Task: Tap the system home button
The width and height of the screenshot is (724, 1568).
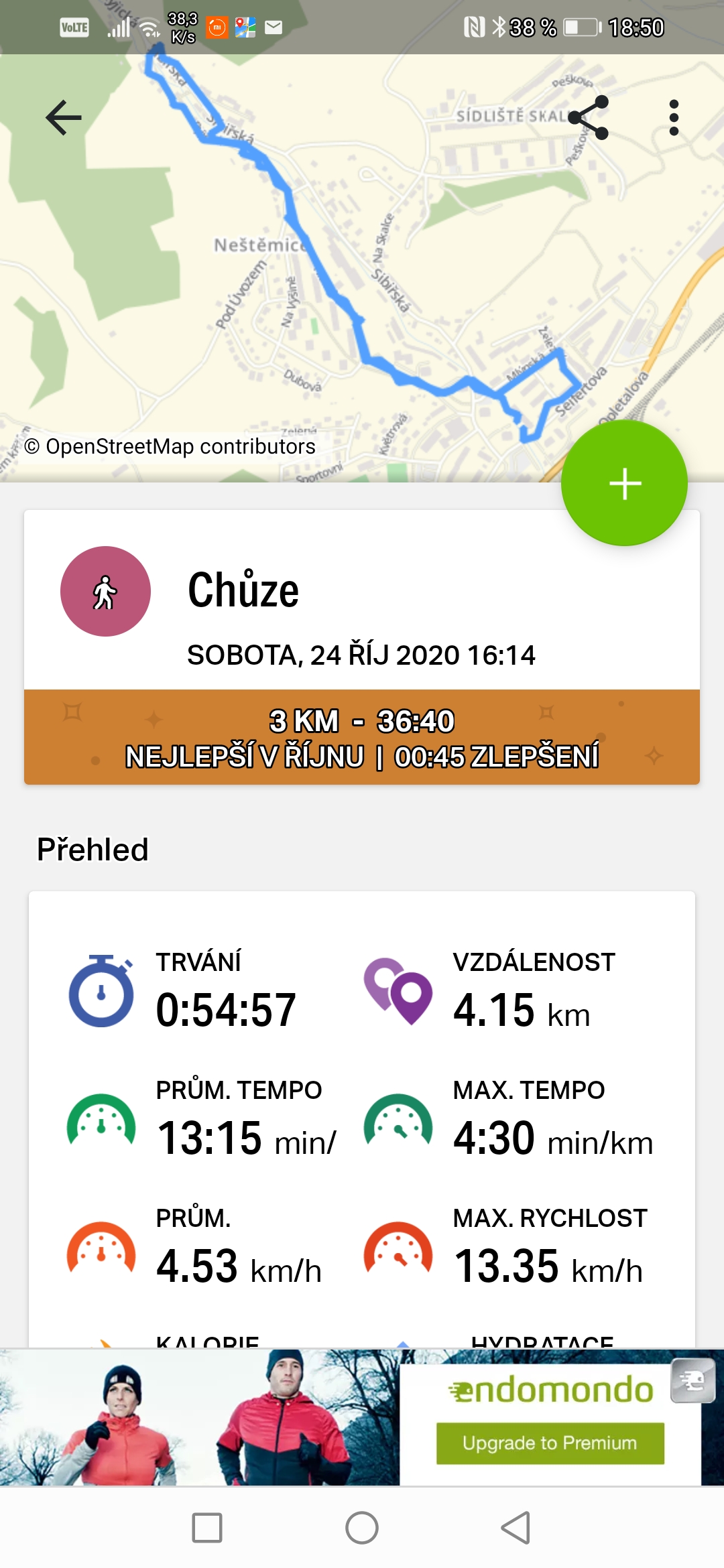Action: tap(362, 1528)
